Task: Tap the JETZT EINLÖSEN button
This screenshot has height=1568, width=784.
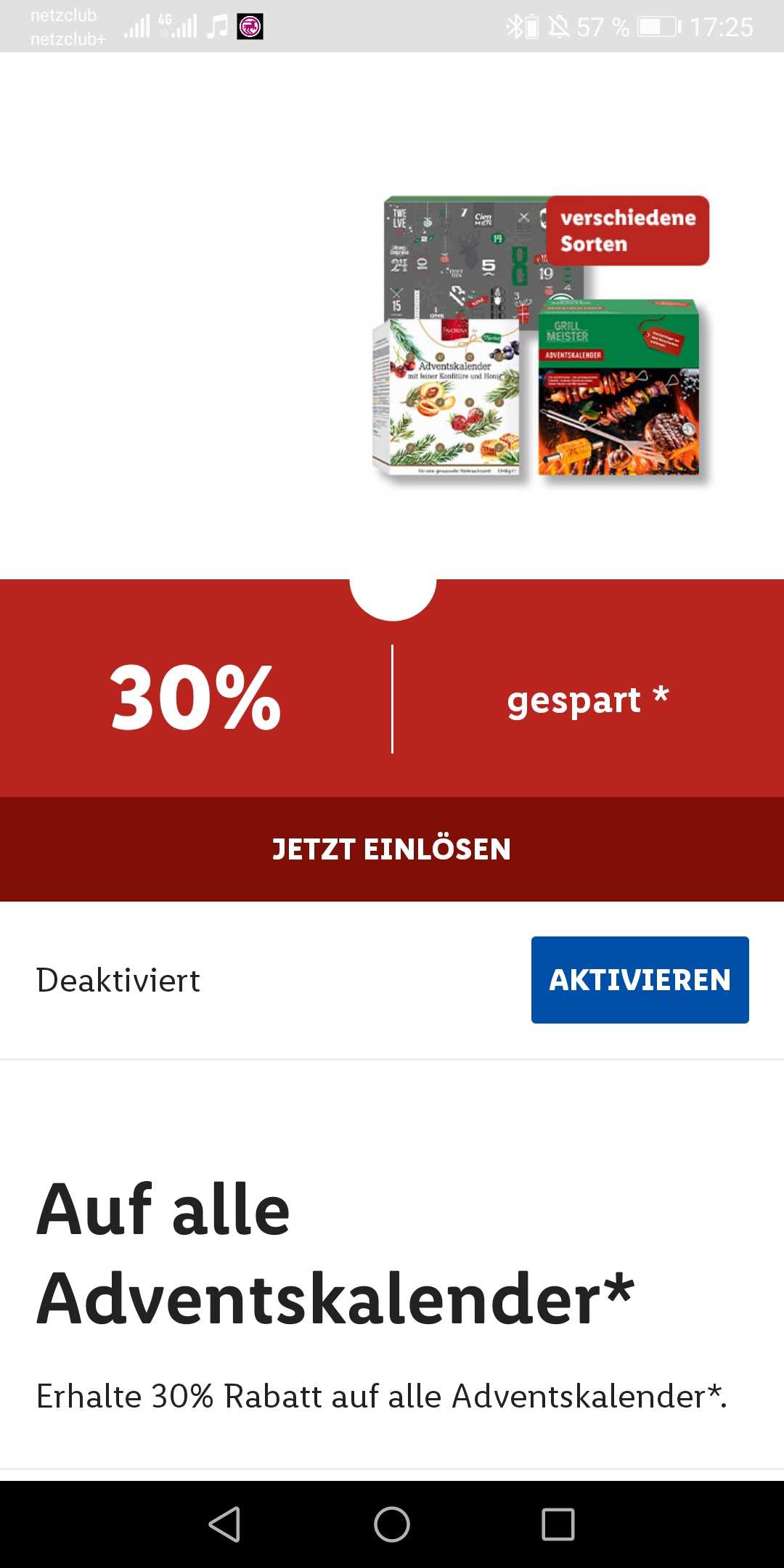Action: (x=392, y=849)
